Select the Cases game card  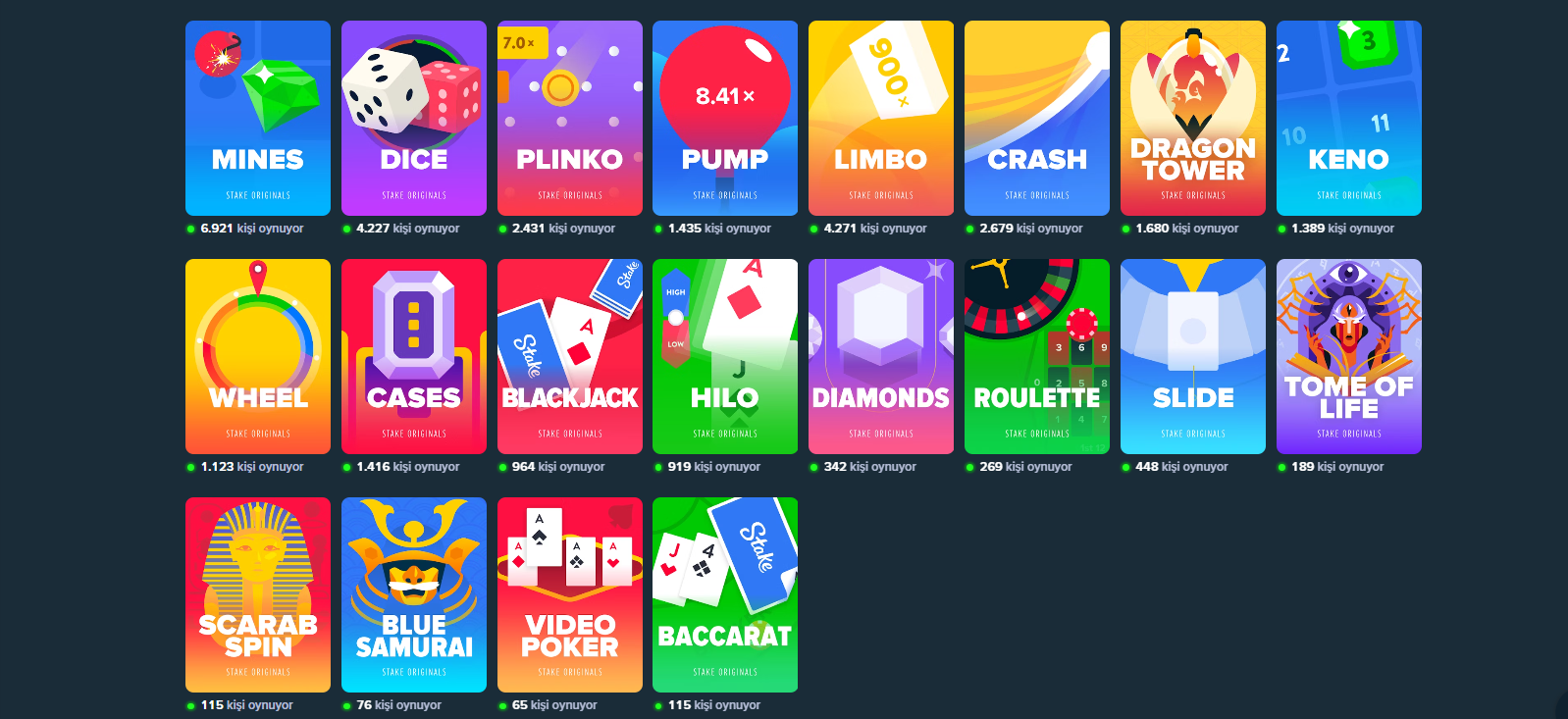point(414,356)
